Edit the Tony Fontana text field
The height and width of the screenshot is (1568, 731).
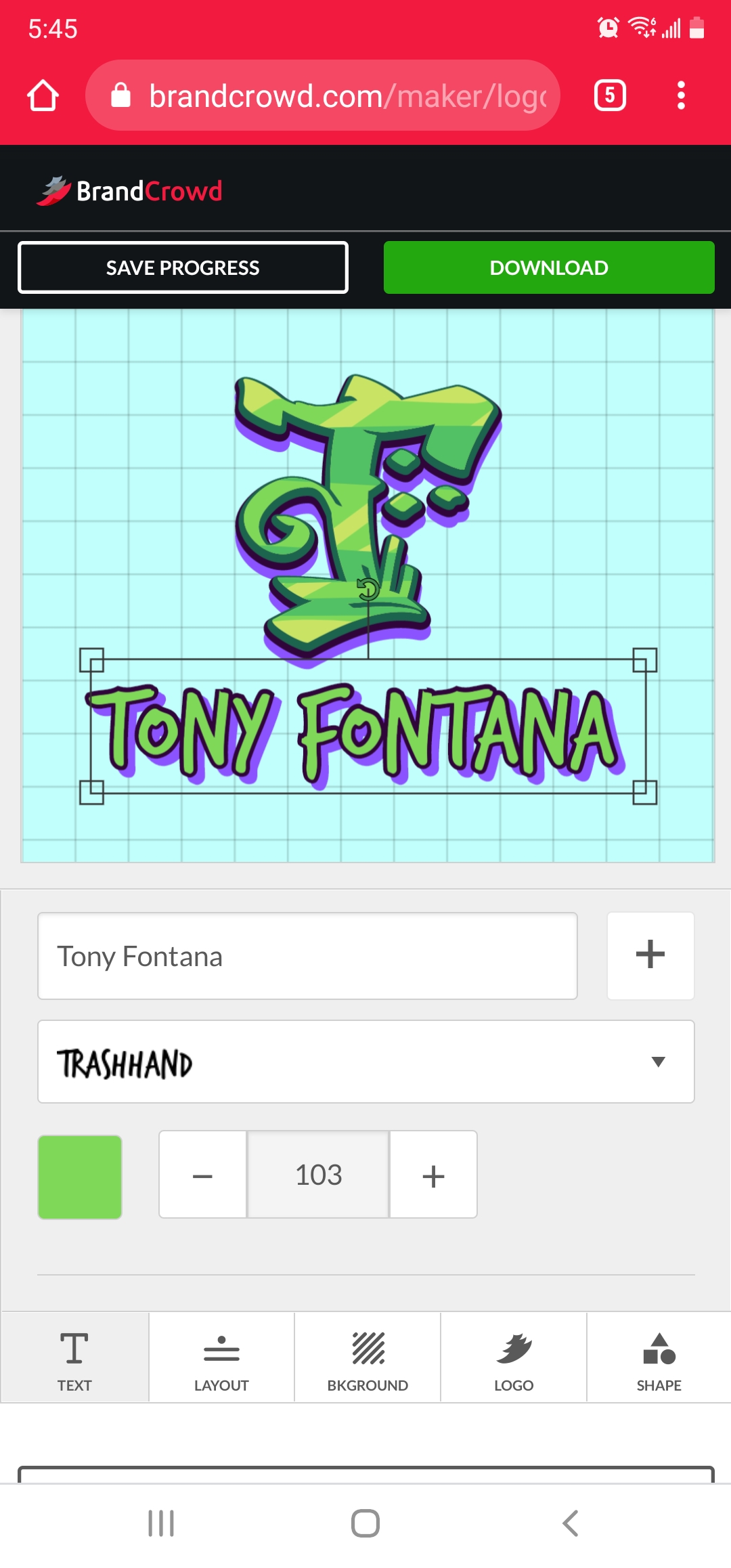coord(307,956)
